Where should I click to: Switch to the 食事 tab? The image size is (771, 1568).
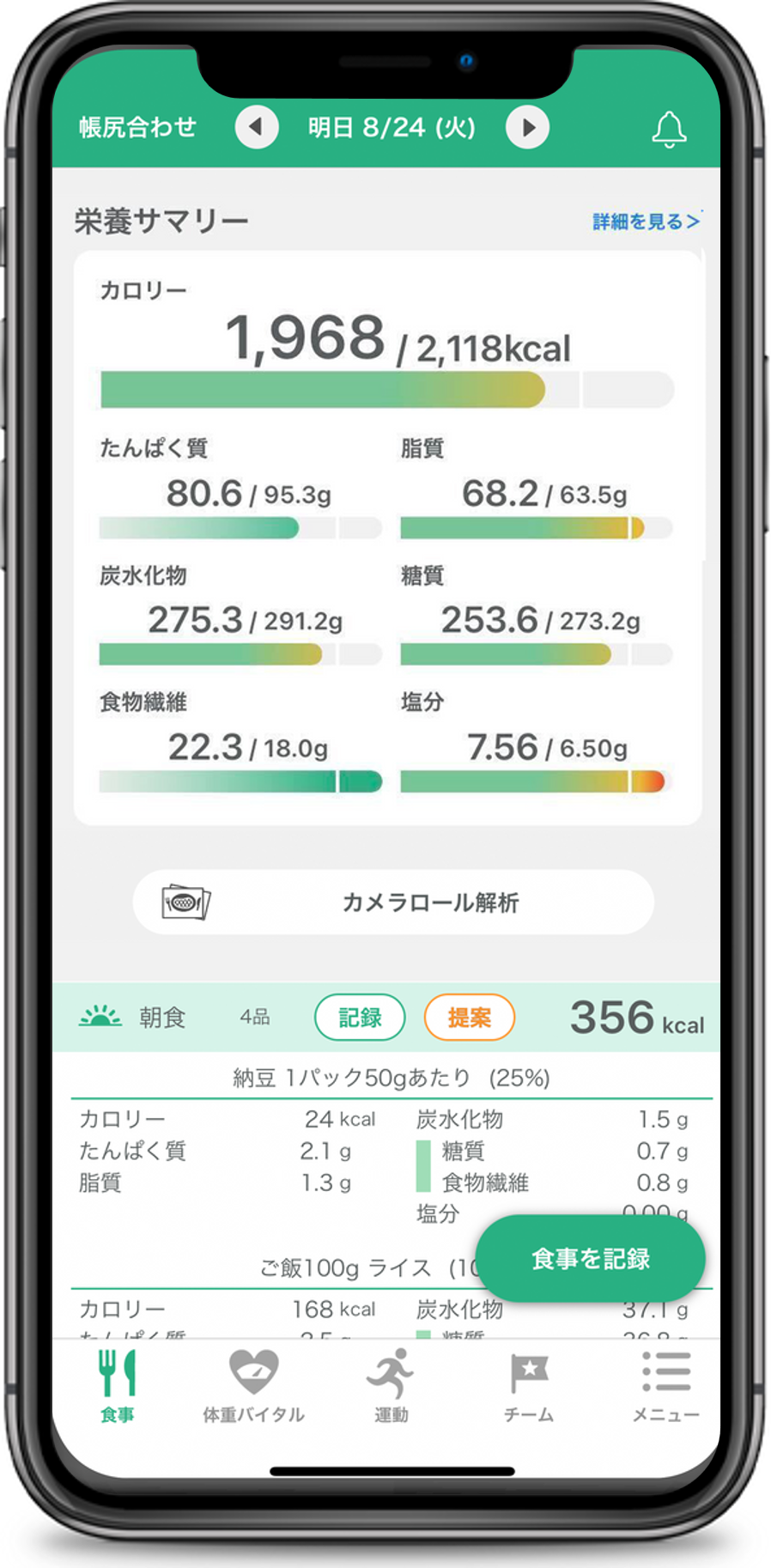(117, 1386)
